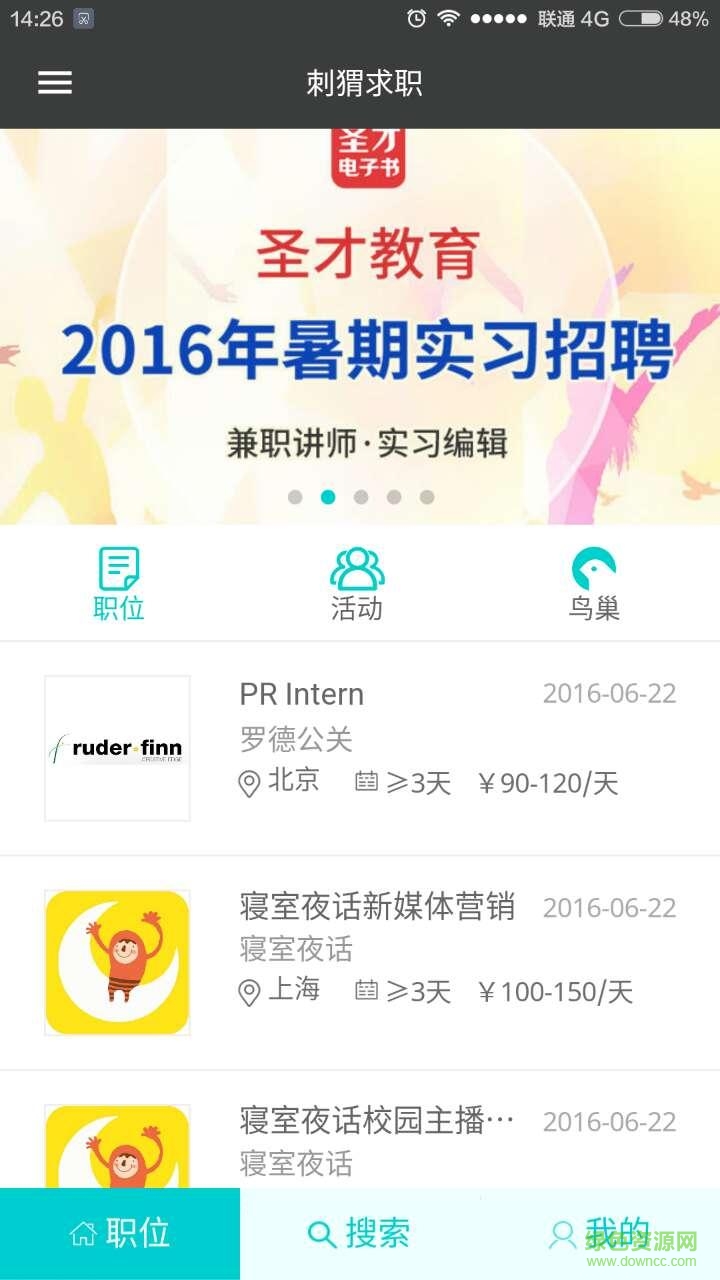Screen dimensions: 720x1280
Task: Tap the calendar icon before ≥3天 on PR Intern
Action: coord(368,783)
